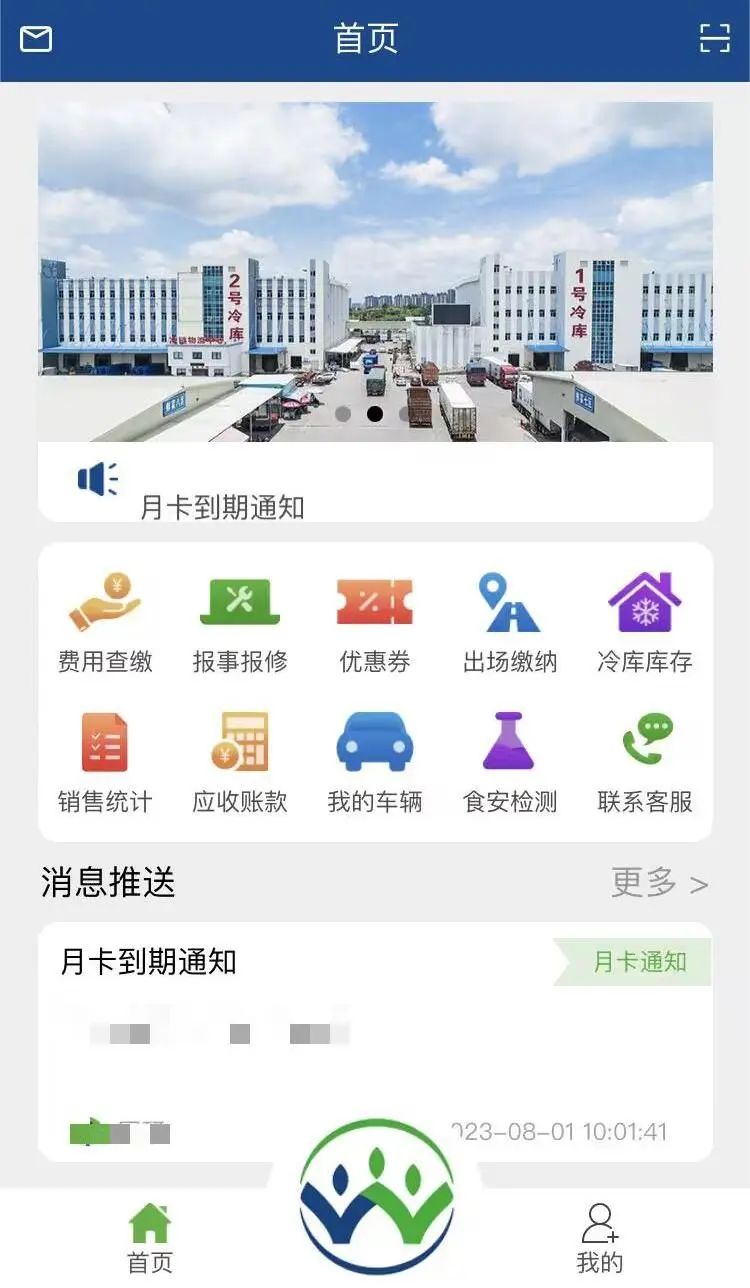Open 出场缴纳 exit payment

pos(510,622)
